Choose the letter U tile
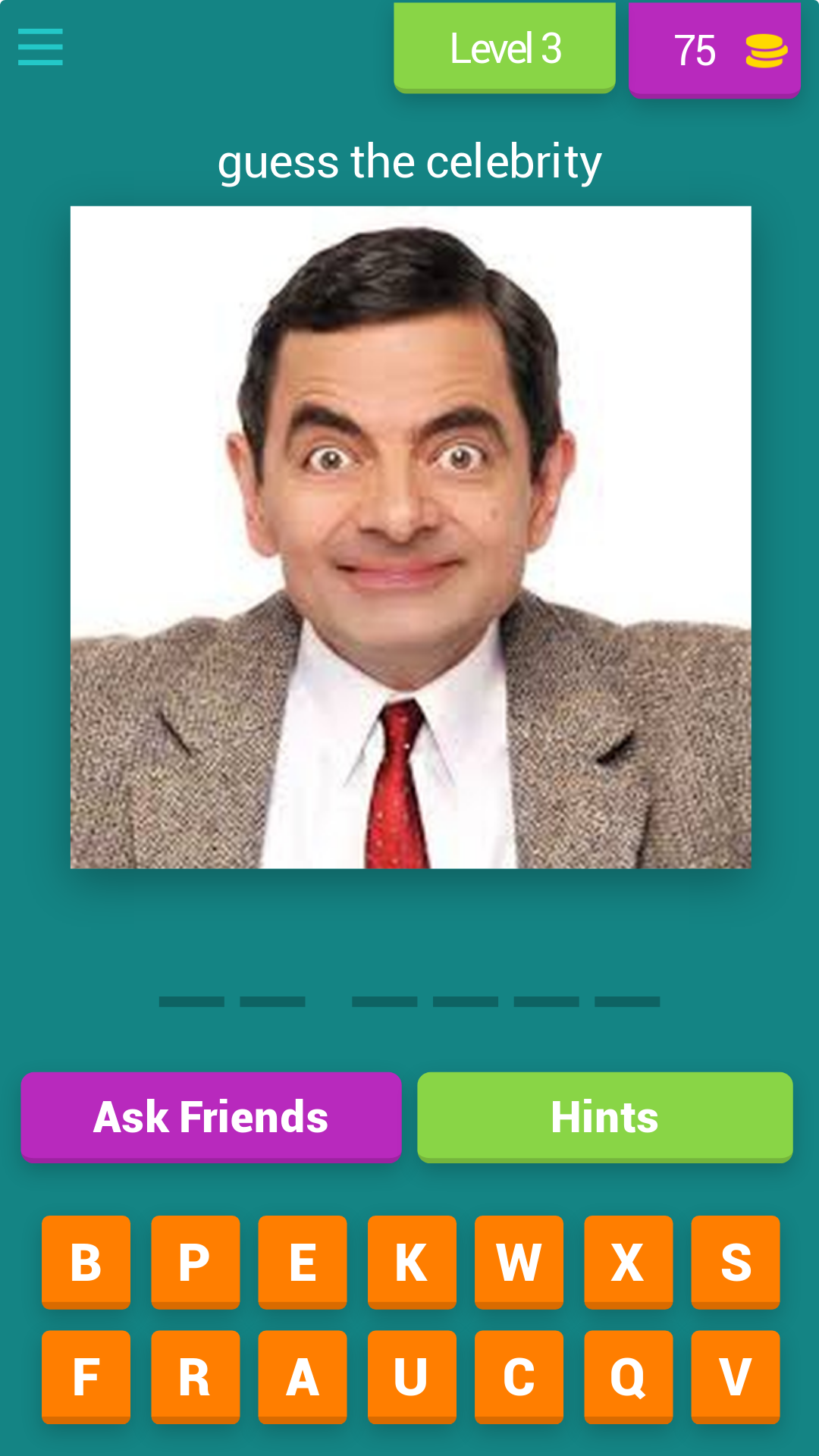This screenshot has height=1456, width=819. pos(412,1376)
